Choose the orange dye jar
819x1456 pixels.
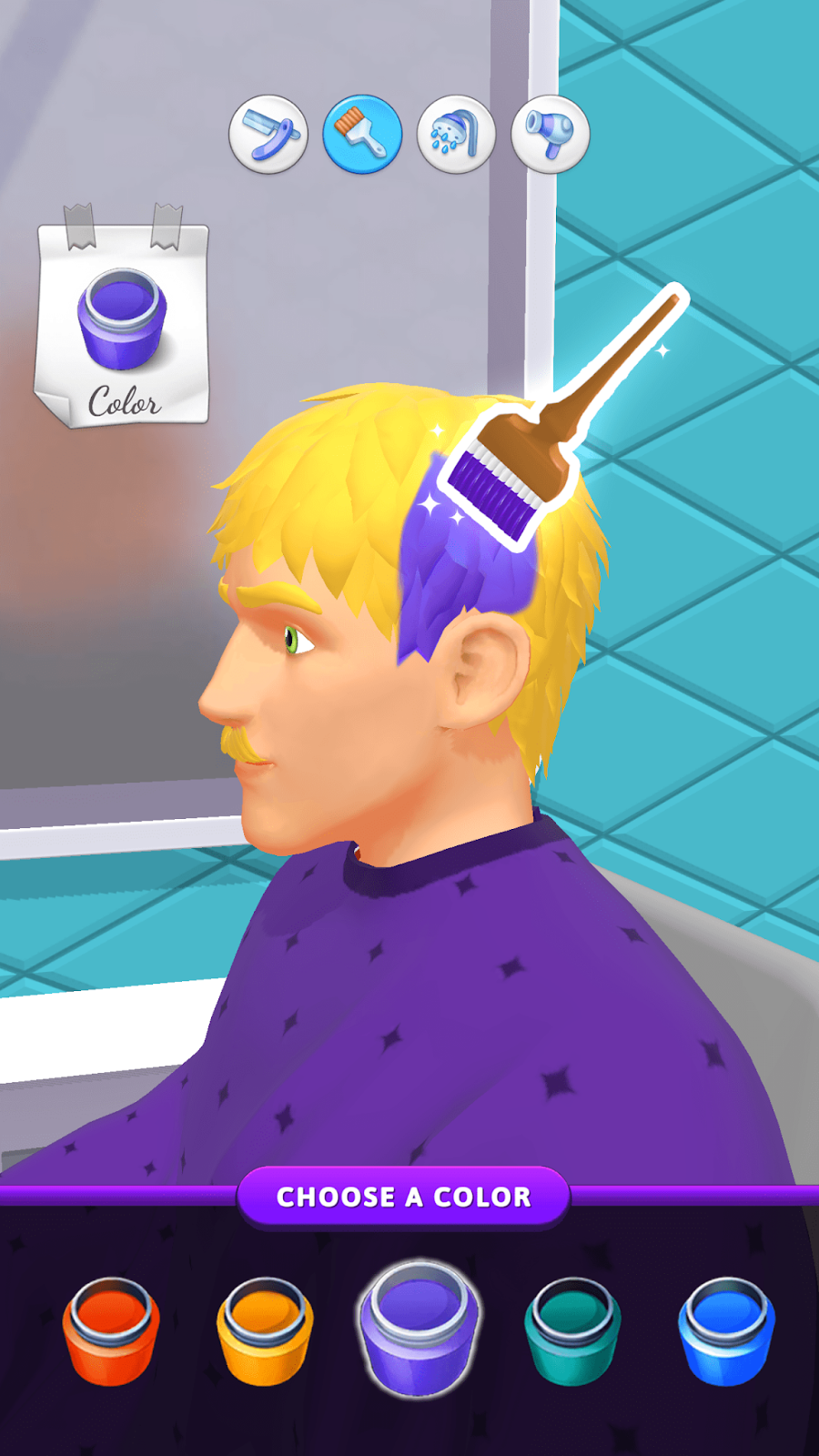265,1330
